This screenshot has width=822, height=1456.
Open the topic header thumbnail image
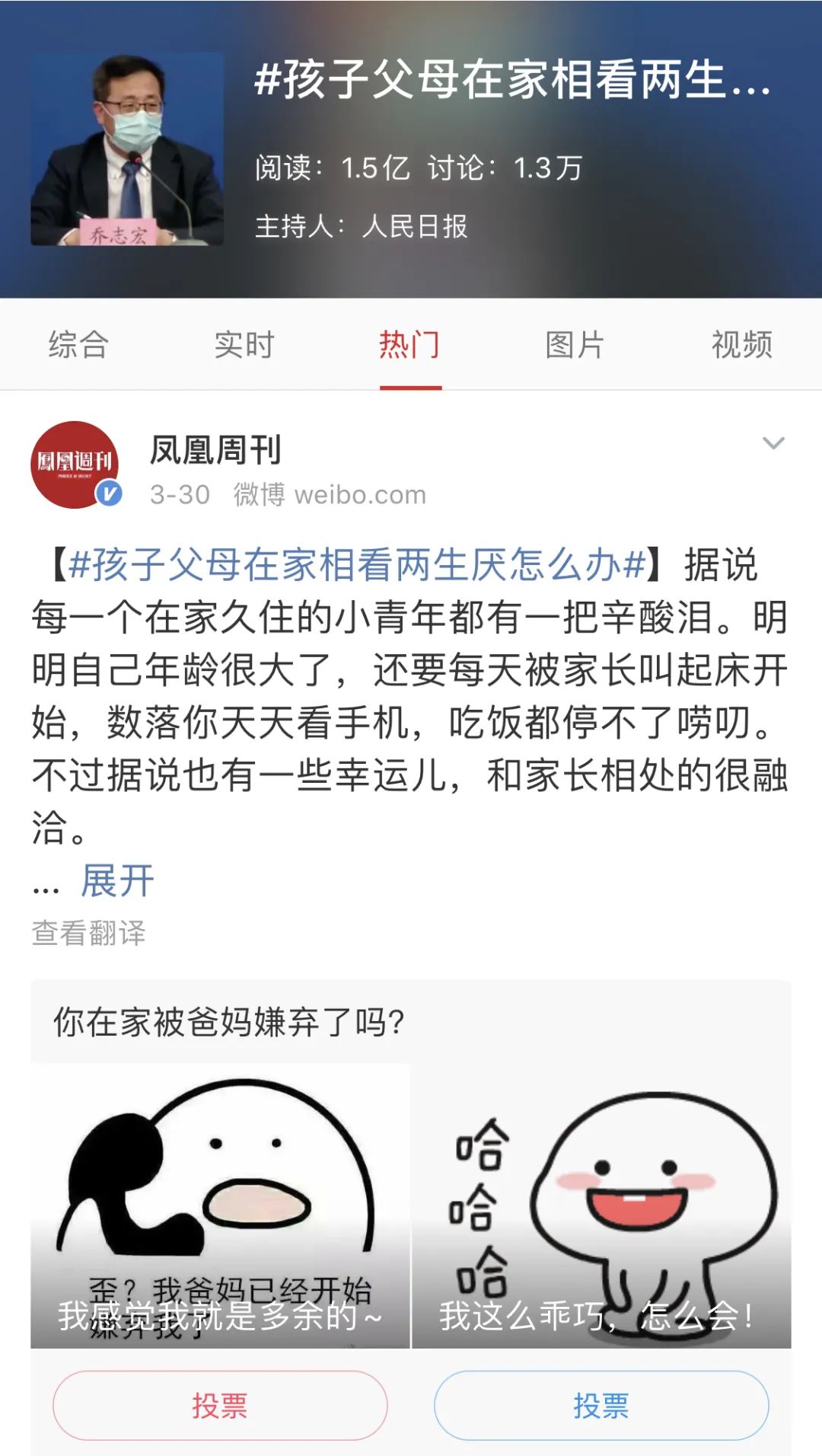[127, 149]
